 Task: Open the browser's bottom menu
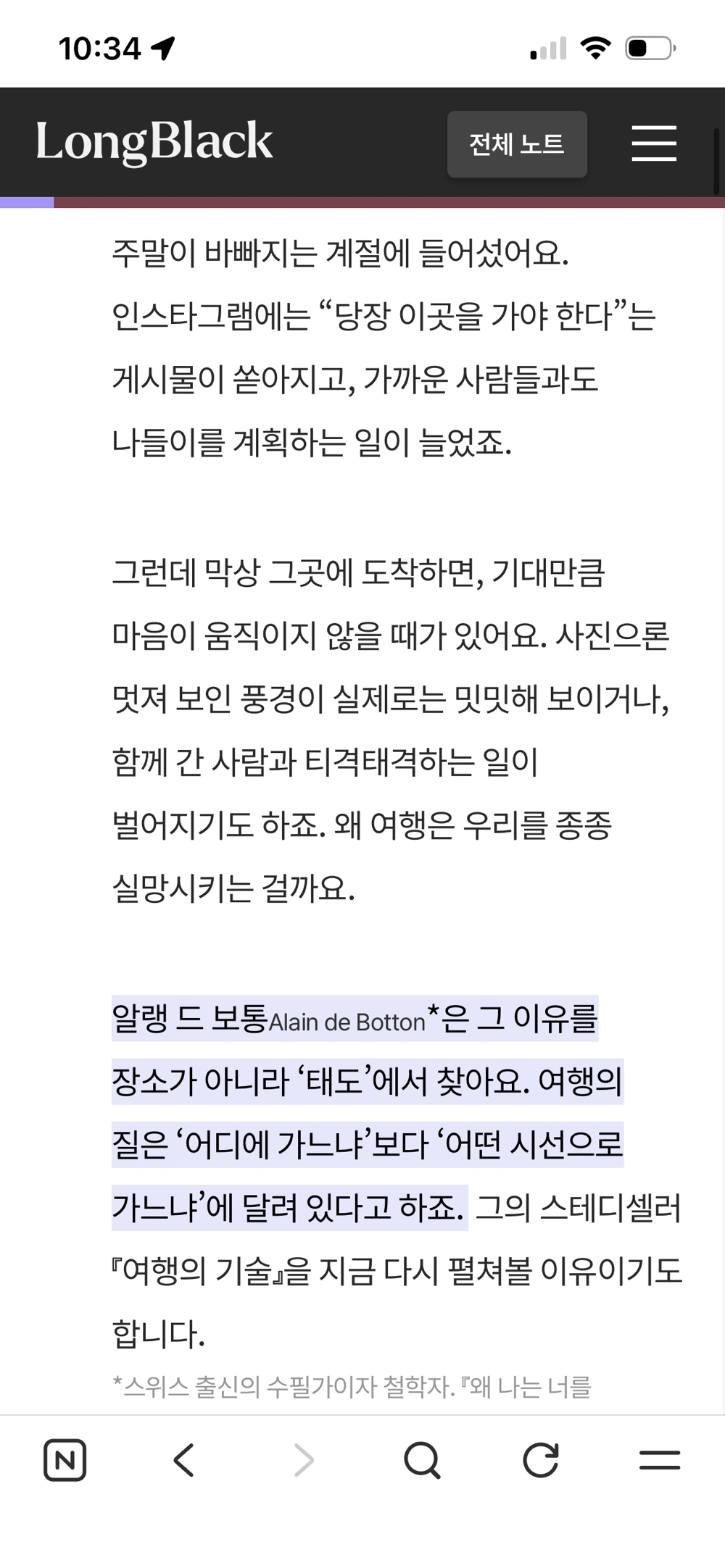click(660, 1460)
